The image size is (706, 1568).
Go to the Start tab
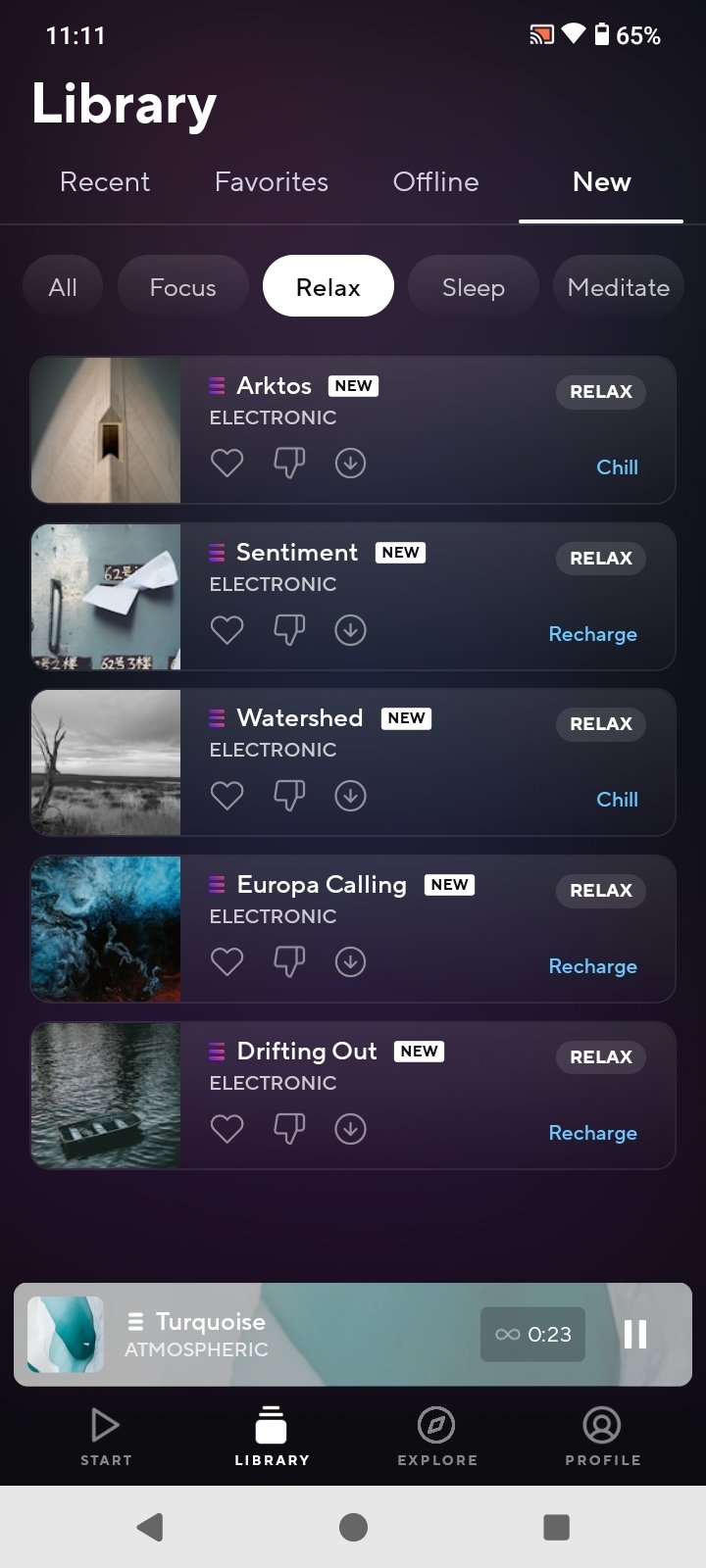(106, 1437)
